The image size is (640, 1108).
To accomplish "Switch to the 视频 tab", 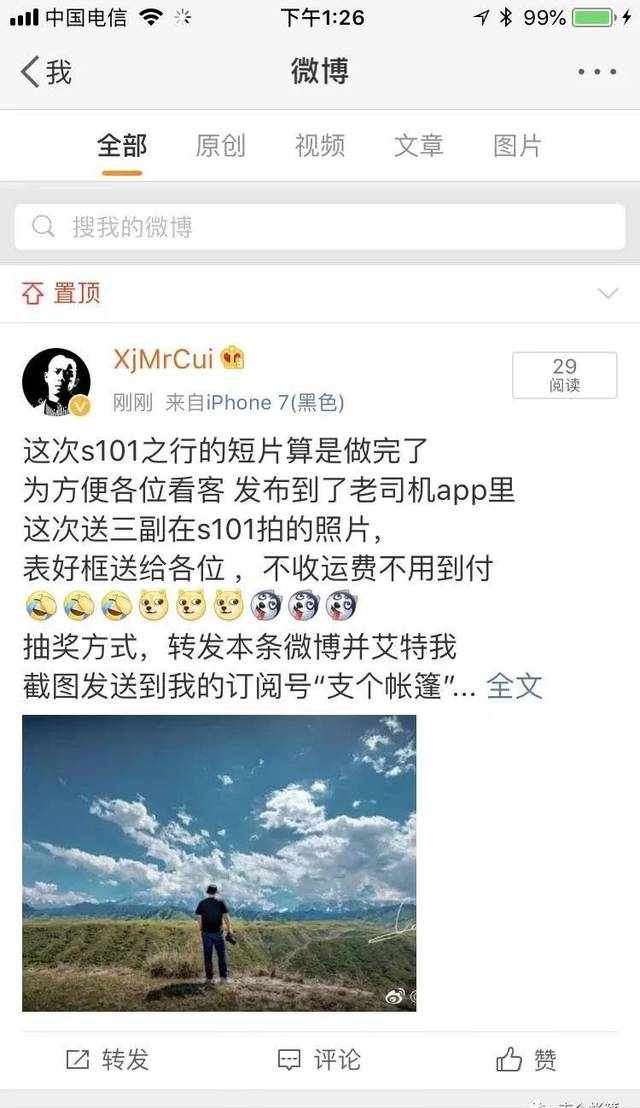I will pyautogui.click(x=320, y=146).
